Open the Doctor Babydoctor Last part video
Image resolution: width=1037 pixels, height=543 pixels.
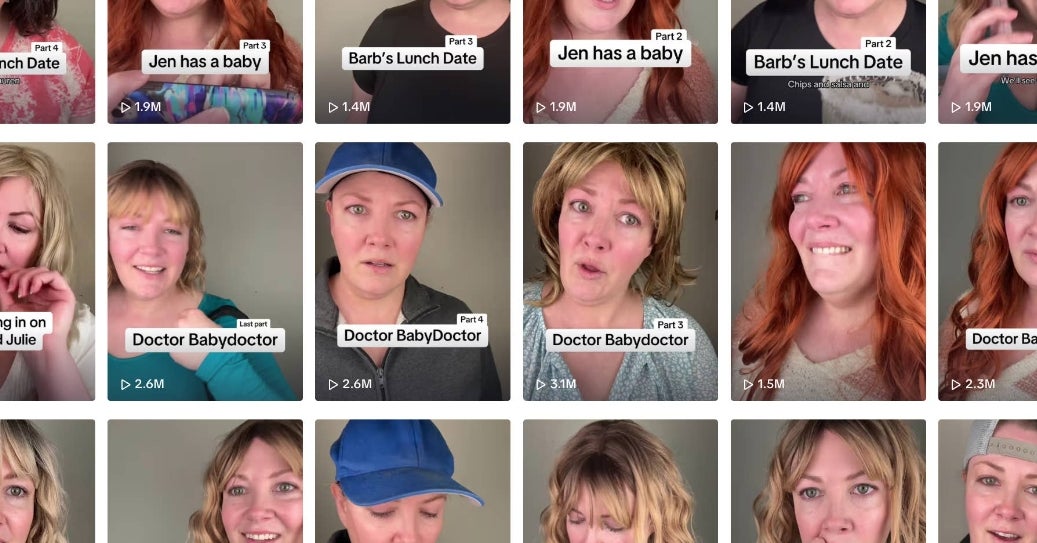point(205,270)
